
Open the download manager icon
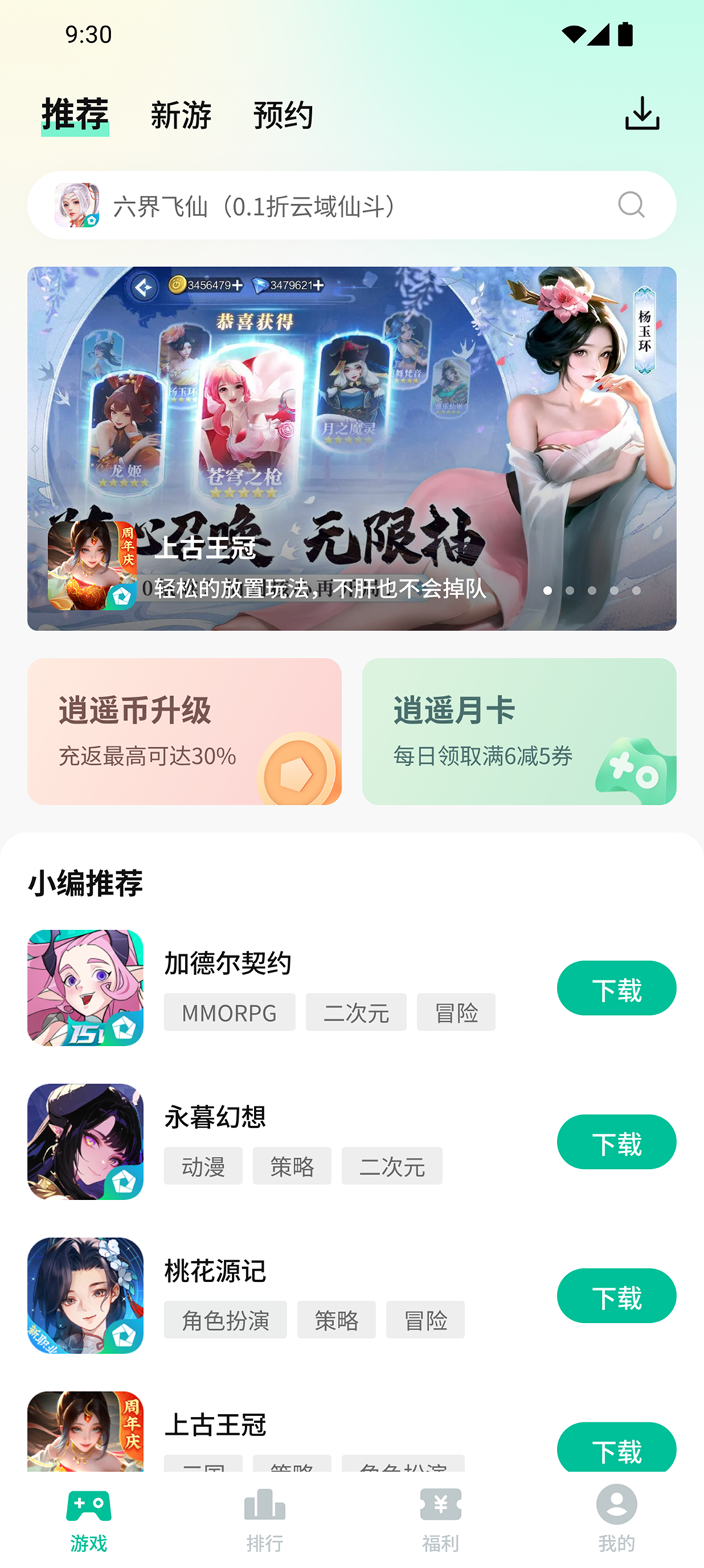642,114
